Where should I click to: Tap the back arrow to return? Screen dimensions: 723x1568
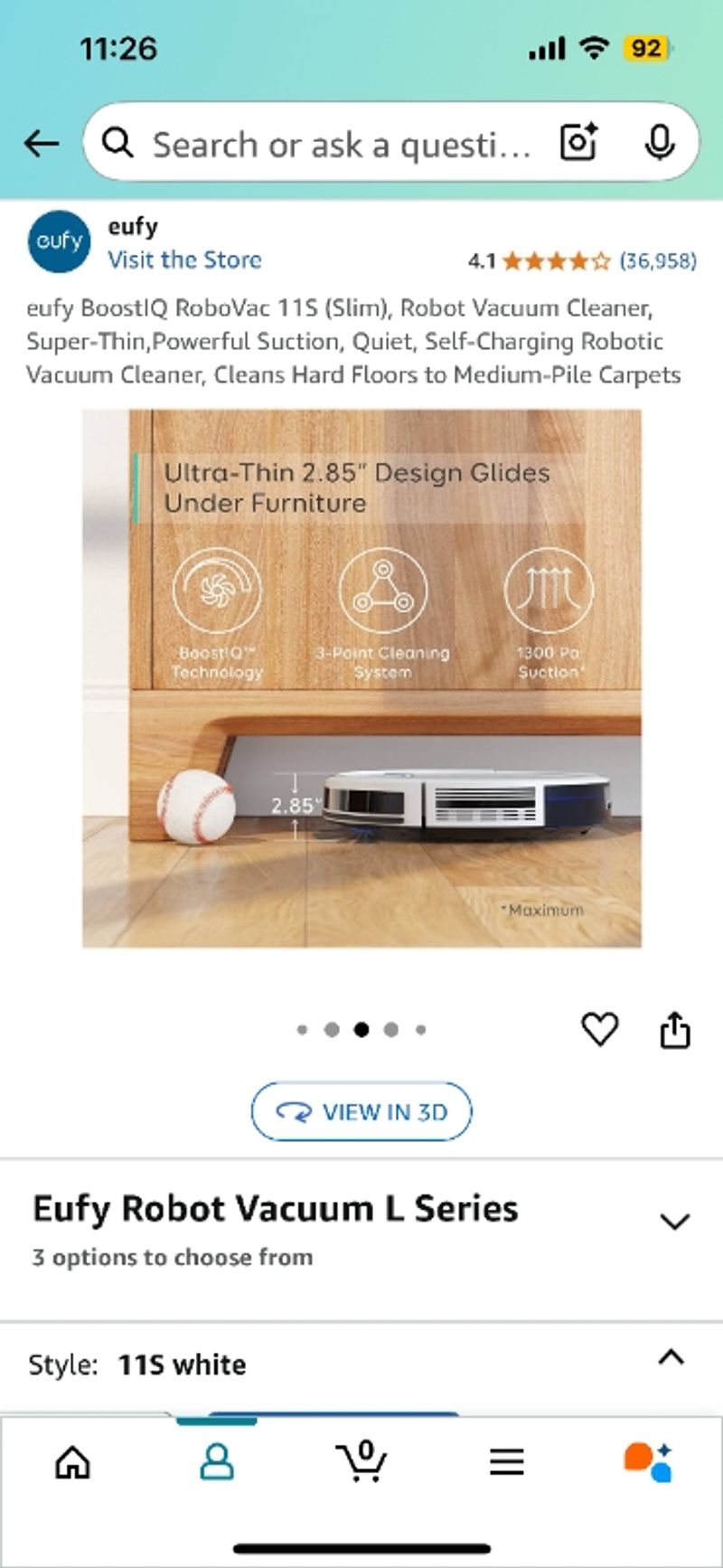click(x=42, y=142)
